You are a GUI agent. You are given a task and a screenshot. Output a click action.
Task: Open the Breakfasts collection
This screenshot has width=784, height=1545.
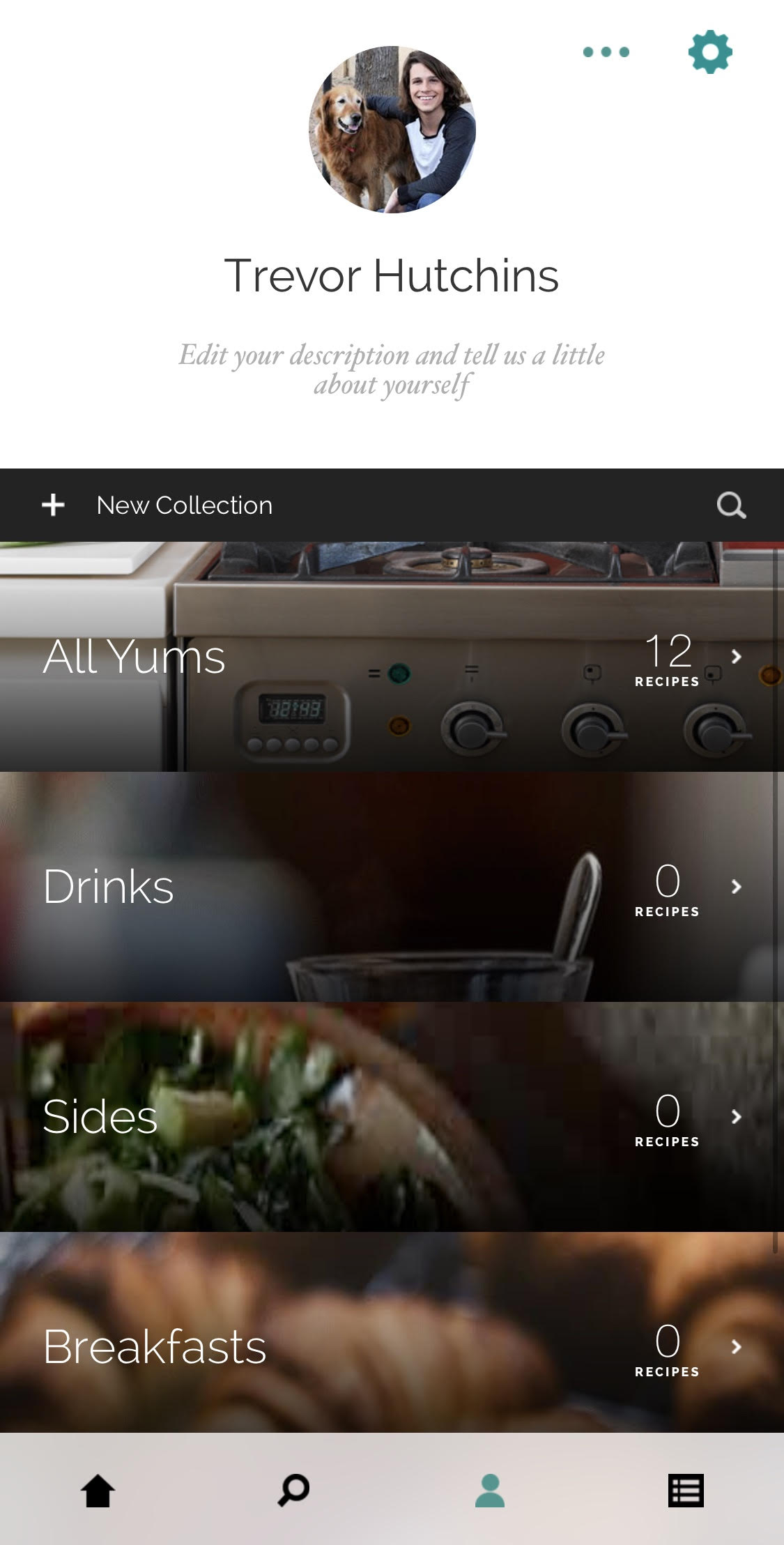pyautogui.click(x=392, y=1346)
